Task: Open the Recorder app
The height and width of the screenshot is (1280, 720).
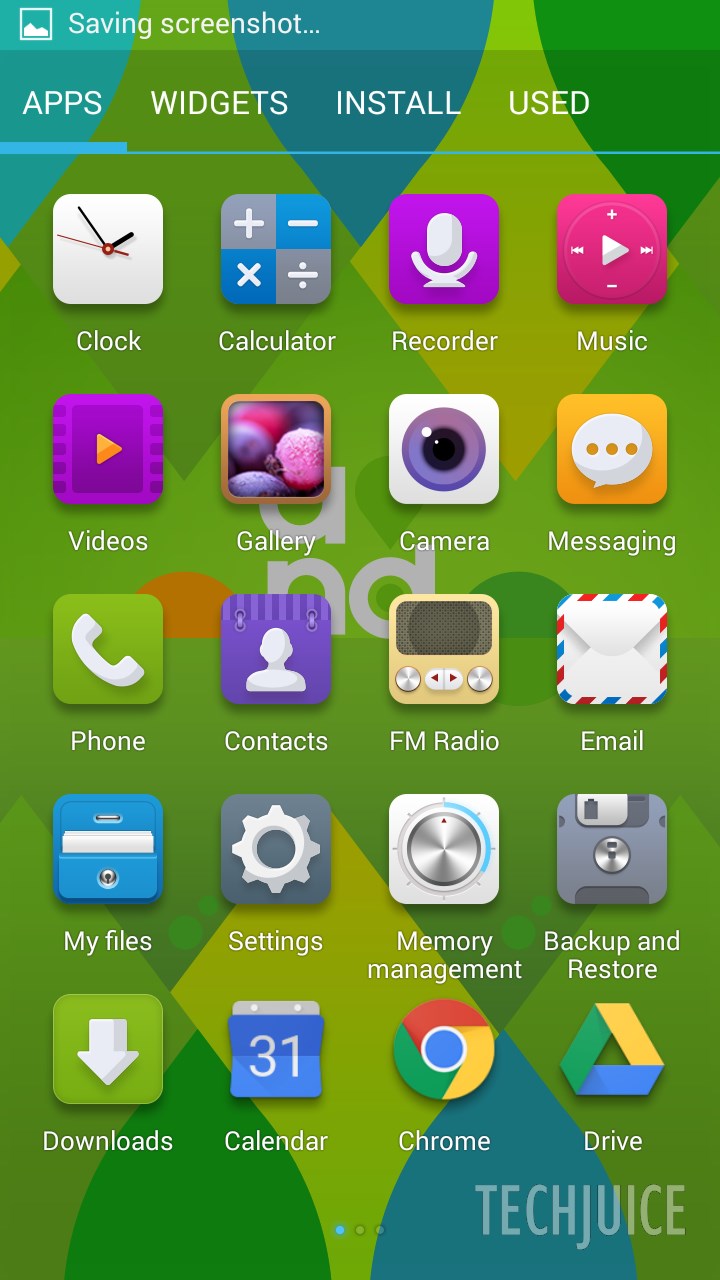Action: point(444,249)
